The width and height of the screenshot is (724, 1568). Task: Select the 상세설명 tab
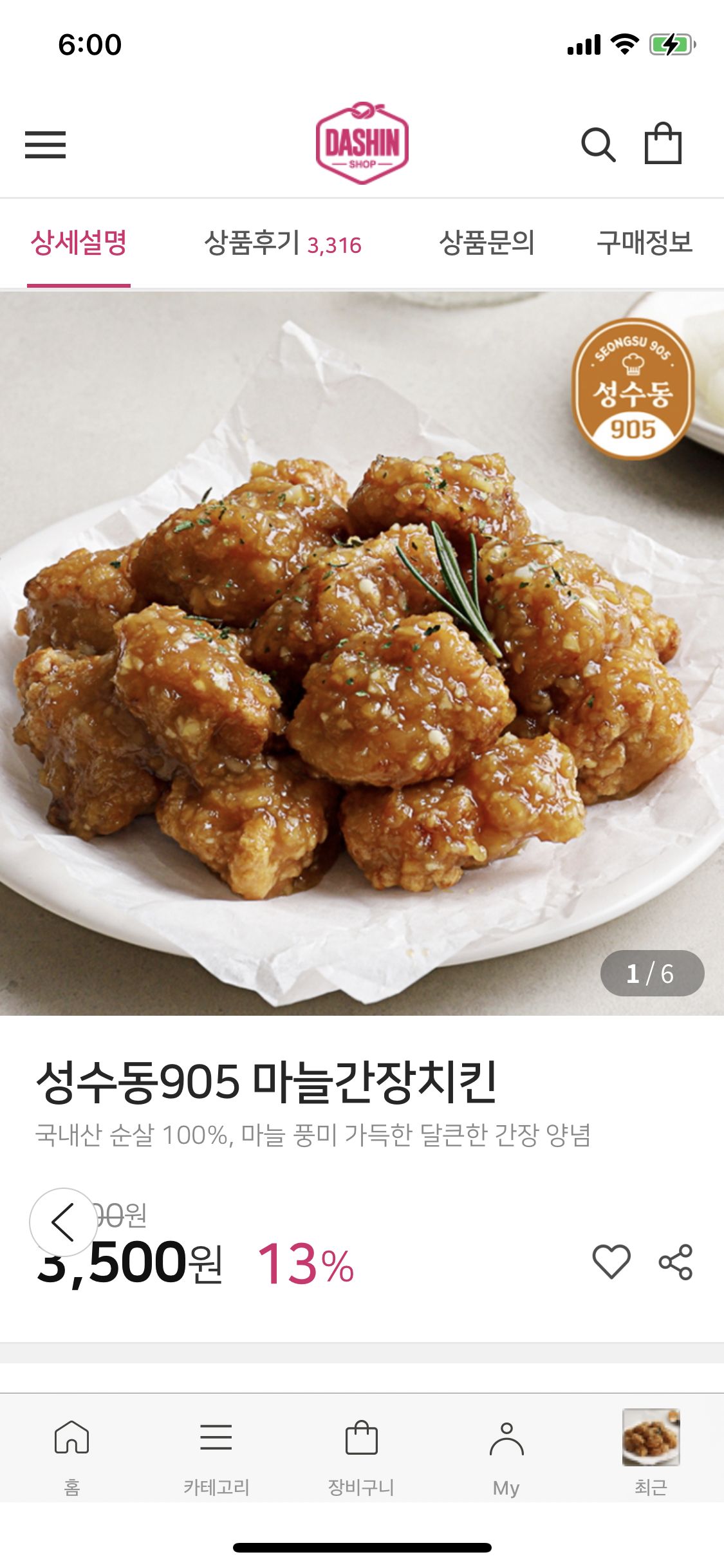click(79, 243)
